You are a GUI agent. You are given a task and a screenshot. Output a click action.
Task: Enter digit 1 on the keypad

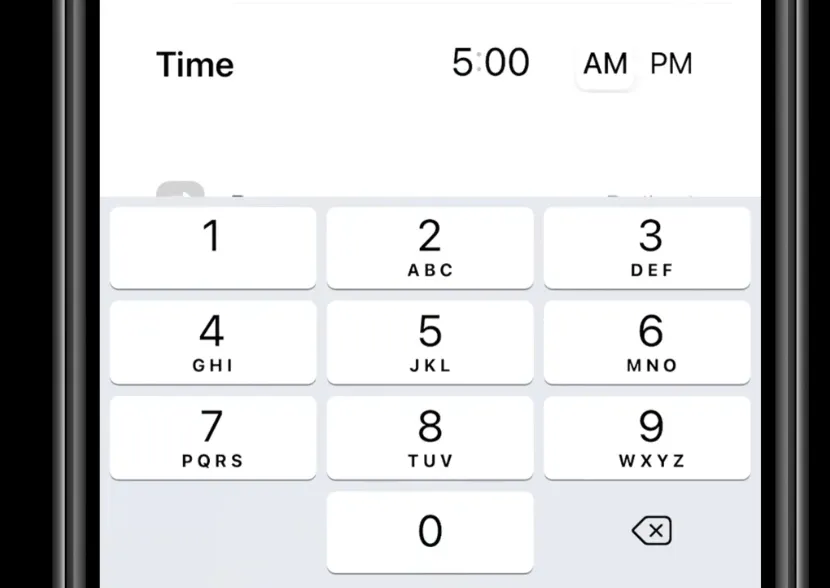[212, 247]
